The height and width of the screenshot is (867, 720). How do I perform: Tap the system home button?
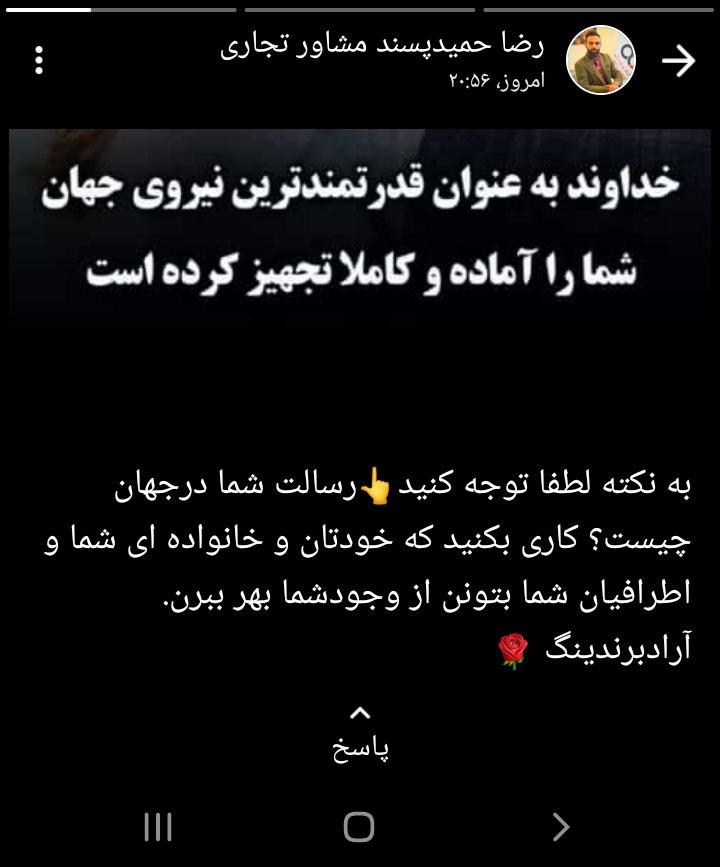[x=359, y=826]
